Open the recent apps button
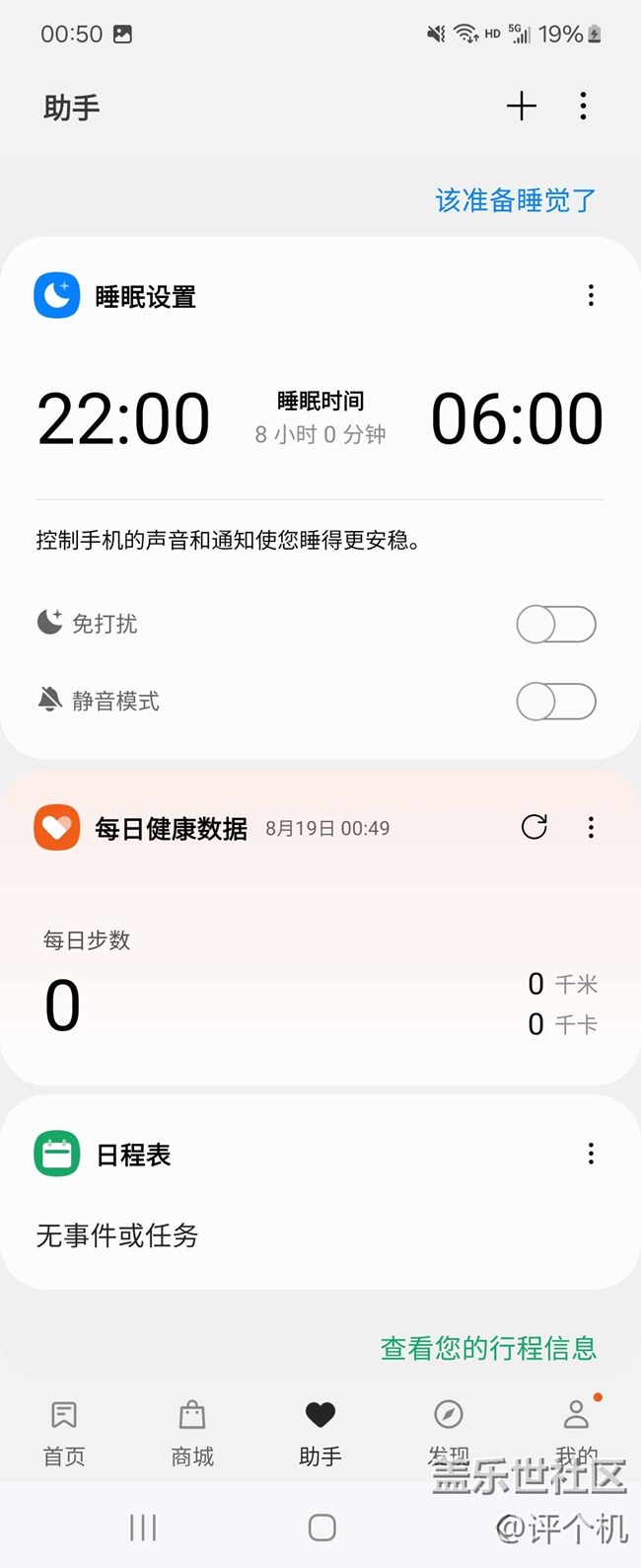This screenshot has height=1568, width=641. tap(143, 1528)
